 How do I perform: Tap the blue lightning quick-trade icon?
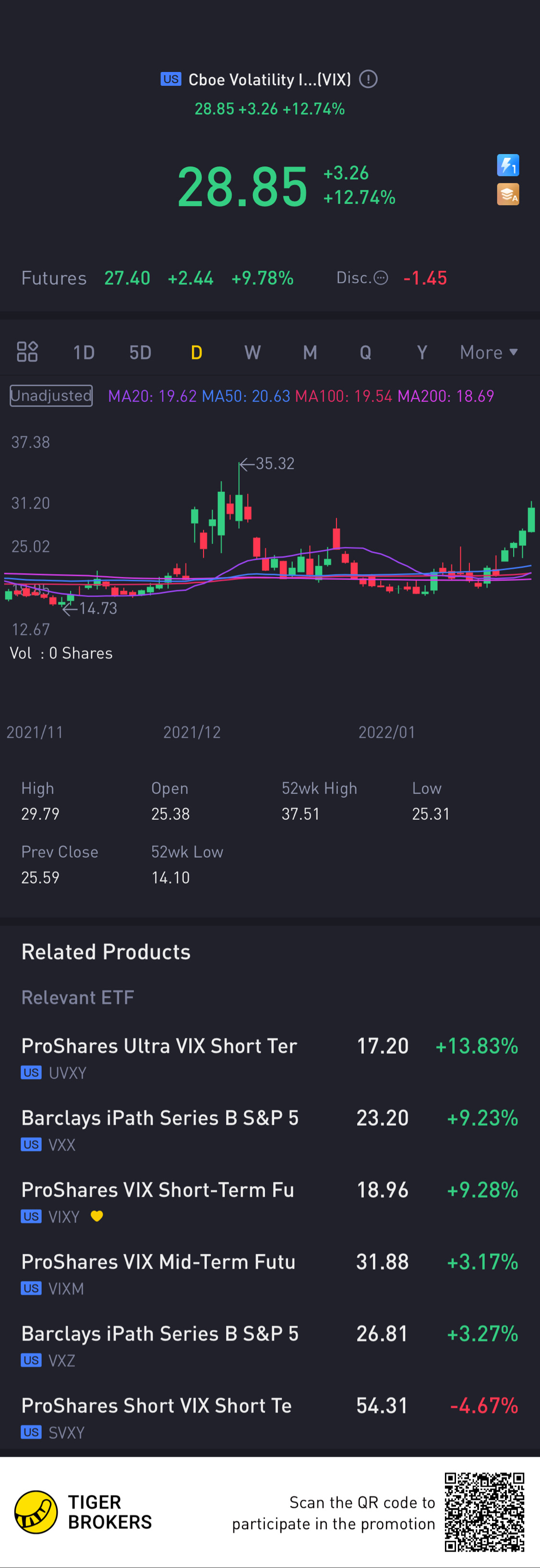[x=508, y=165]
